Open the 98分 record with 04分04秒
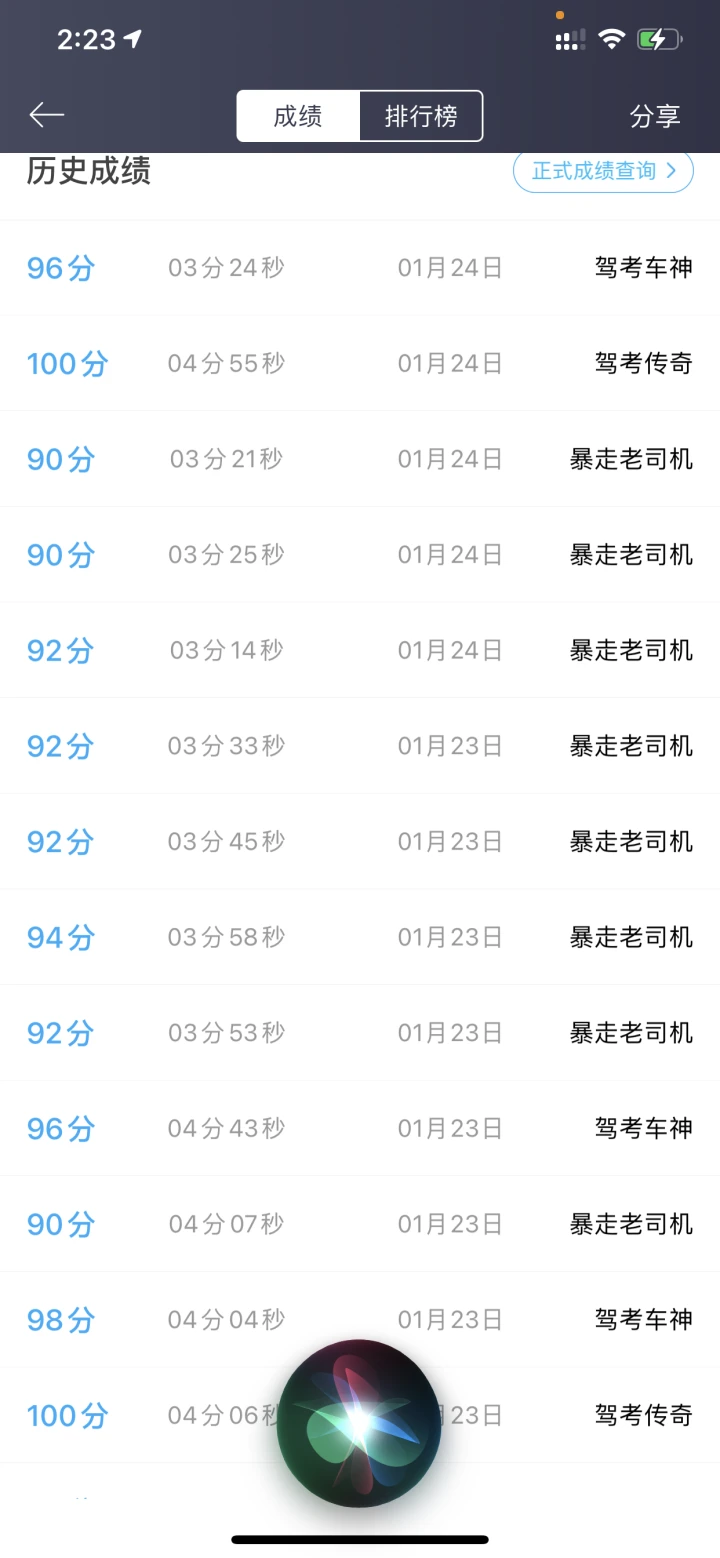720x1558 pixels. tap(360, 1320)
